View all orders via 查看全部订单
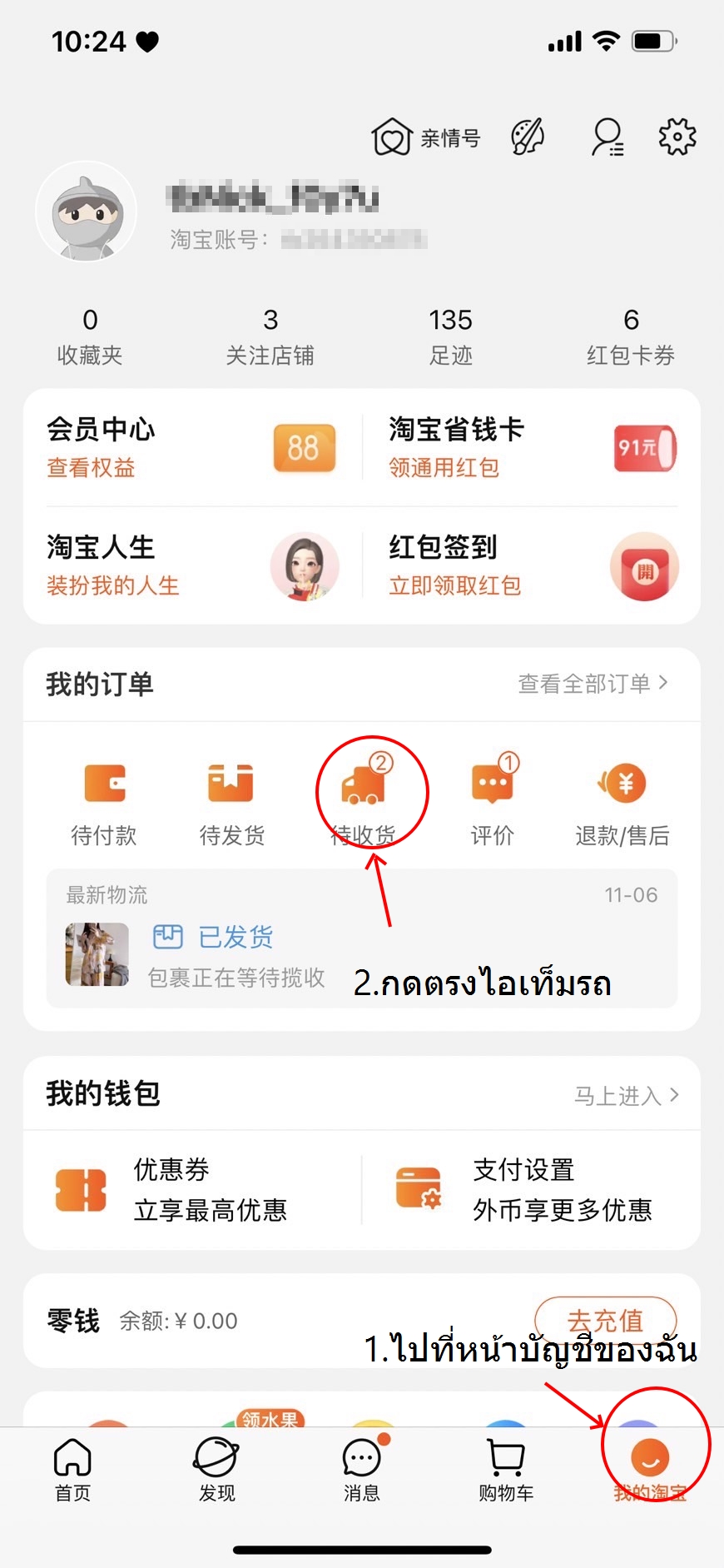This screenshot has width=724, height=1568. pyautogui.click(x=593, y=684)
